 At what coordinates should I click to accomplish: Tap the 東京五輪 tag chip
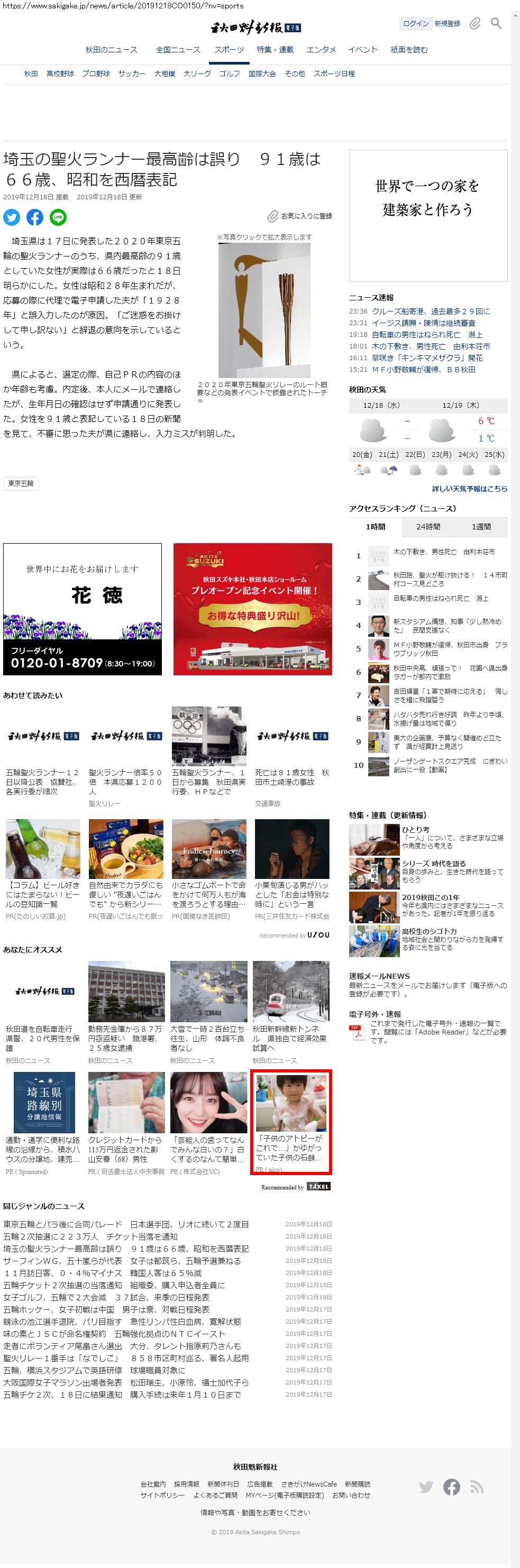(21, 483)
